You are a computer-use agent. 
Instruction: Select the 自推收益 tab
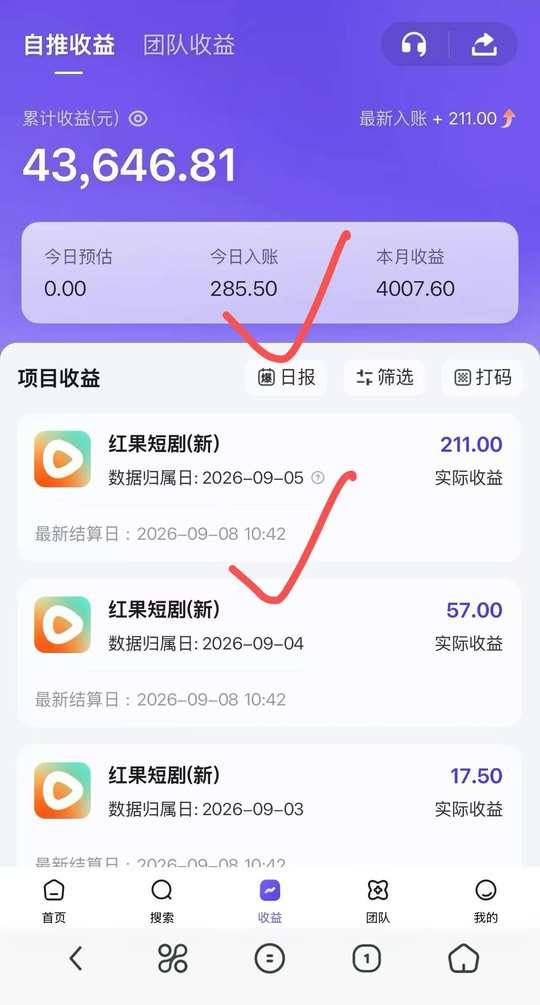pyautogui.click(x=69, y=45)
